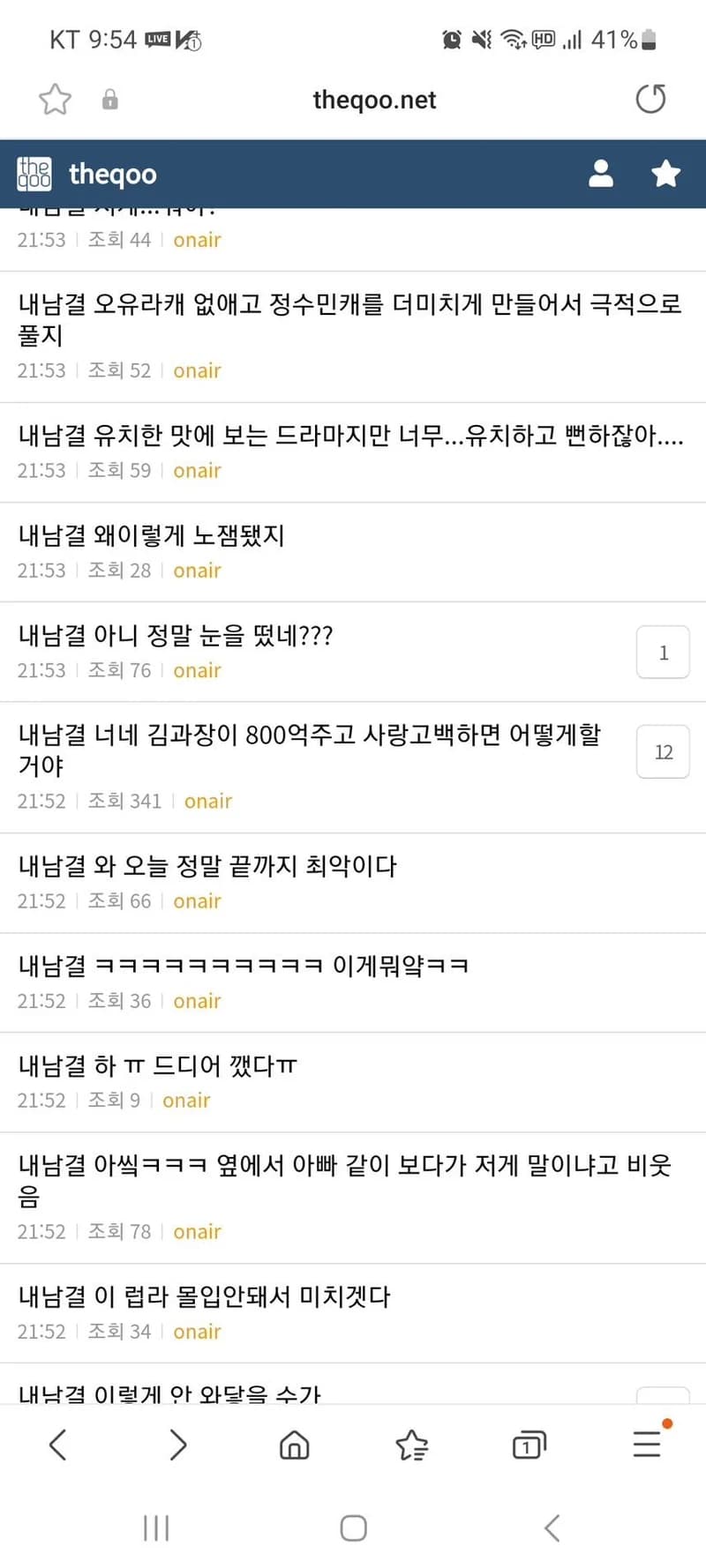The width and height of the screenshot is (706, 1568).
Task: Go to theqoo home via logo
Action: 86,174
